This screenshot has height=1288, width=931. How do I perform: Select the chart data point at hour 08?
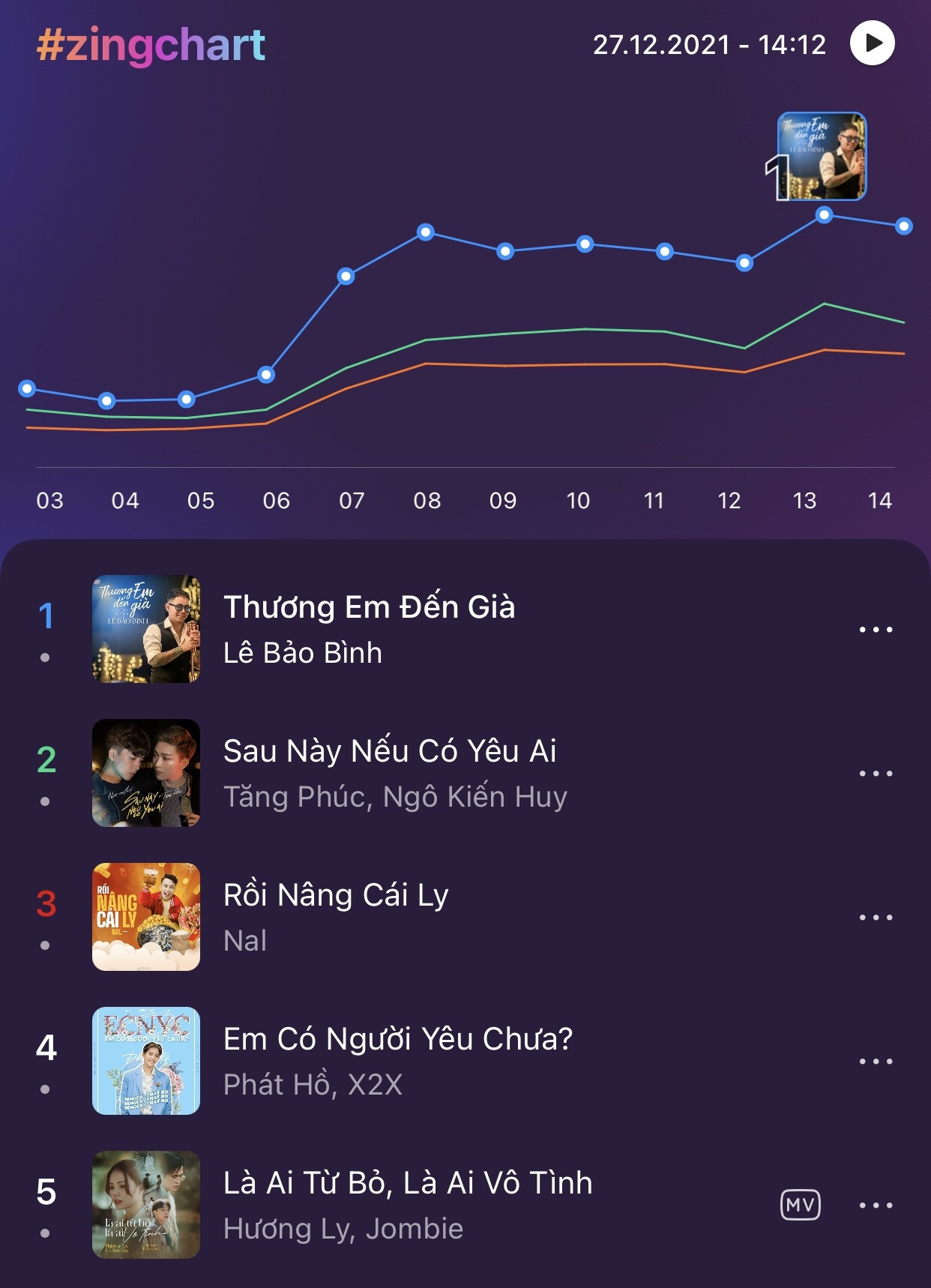426,232
